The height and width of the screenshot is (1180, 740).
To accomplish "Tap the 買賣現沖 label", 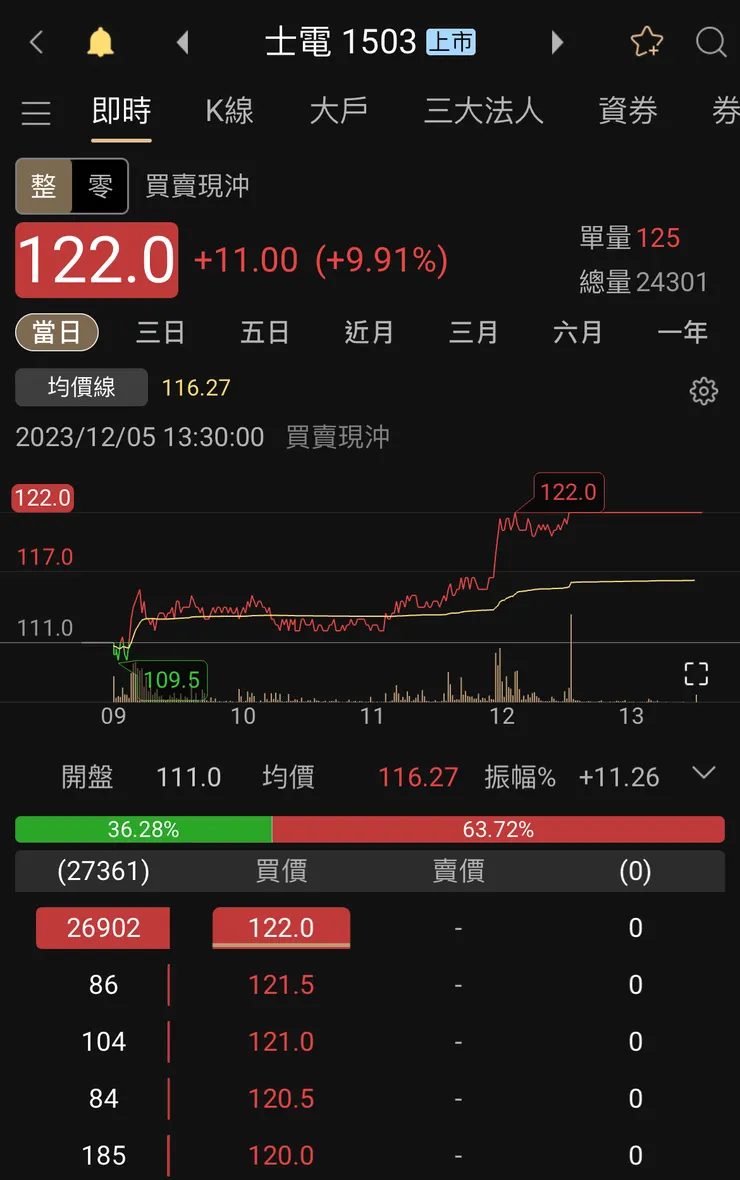I will (x=197, y=187).
